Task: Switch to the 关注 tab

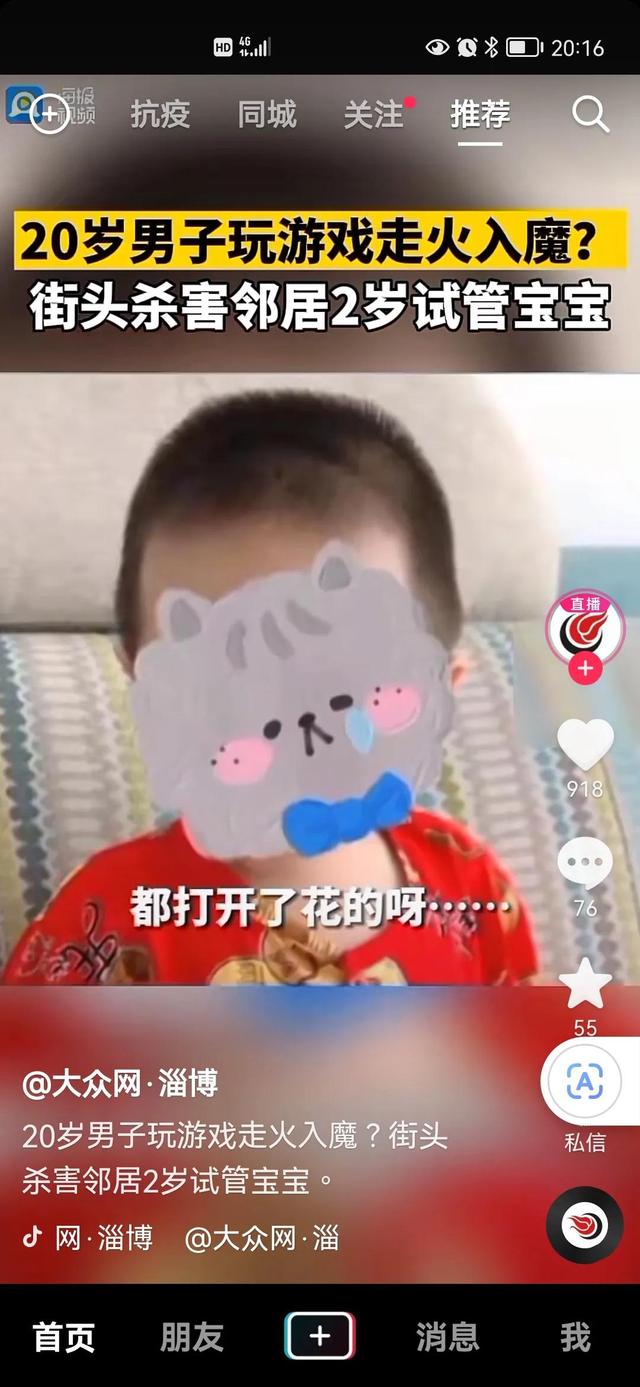Action: 373,115
